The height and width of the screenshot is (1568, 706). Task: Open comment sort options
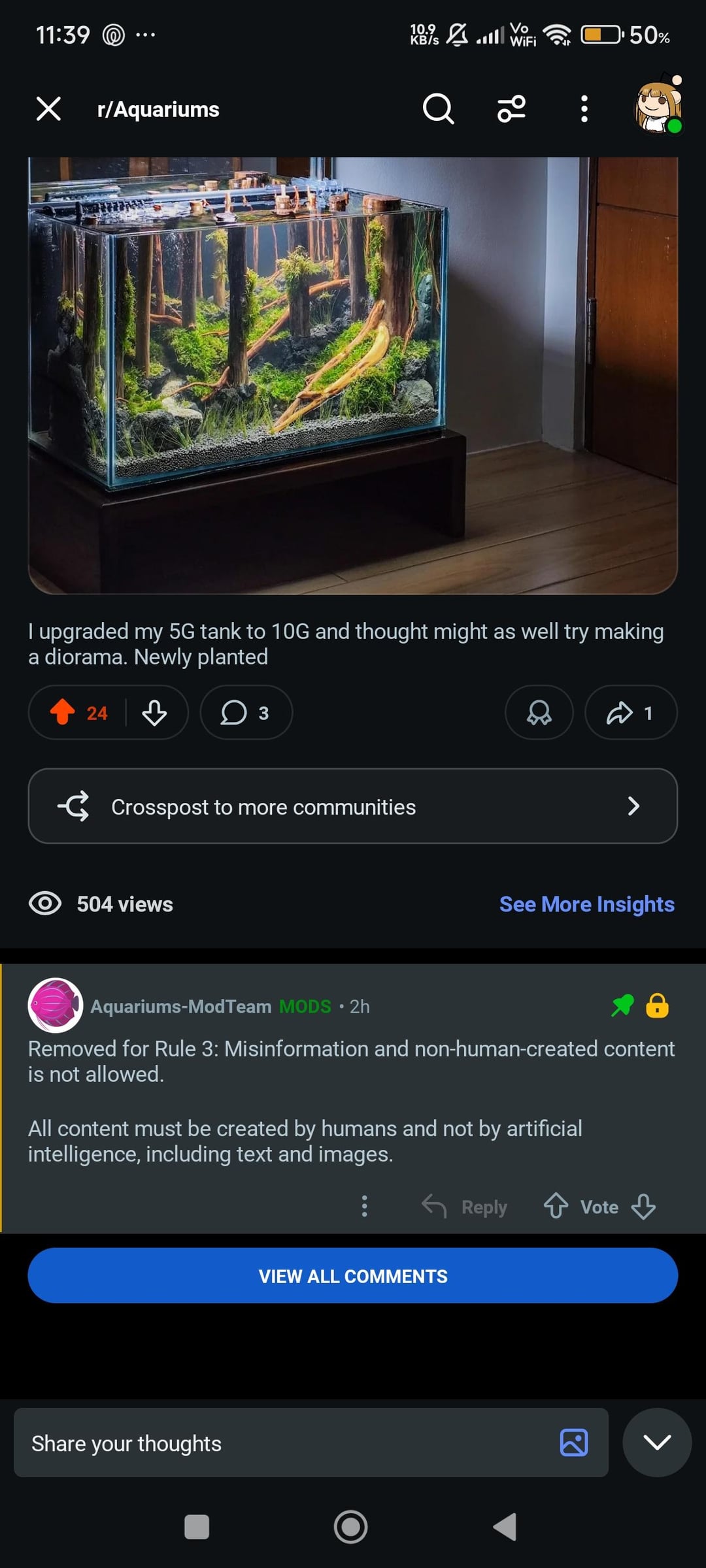(511, 109)
